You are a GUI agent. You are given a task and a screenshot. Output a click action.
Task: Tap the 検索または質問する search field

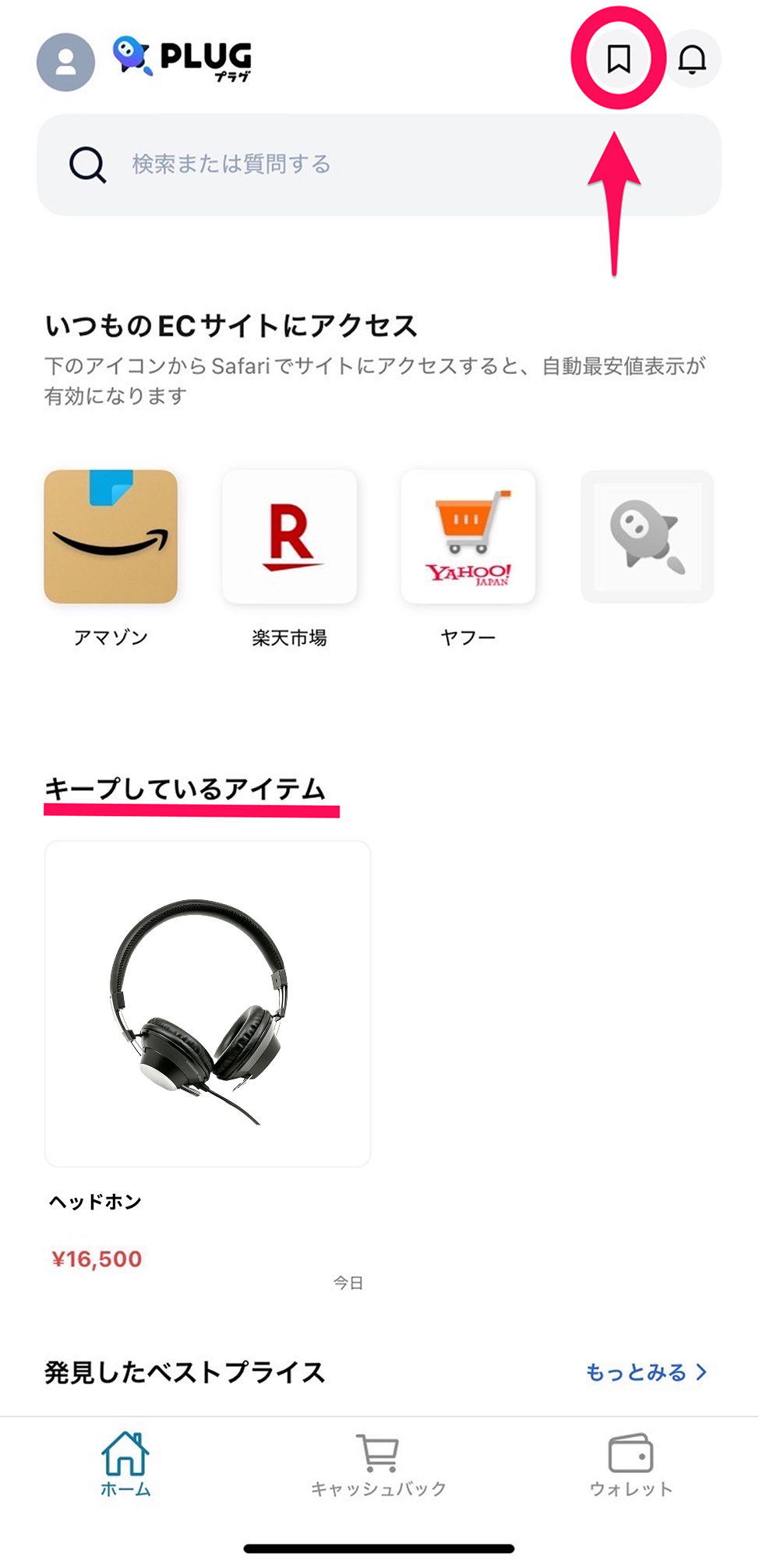tap(379, 164)
